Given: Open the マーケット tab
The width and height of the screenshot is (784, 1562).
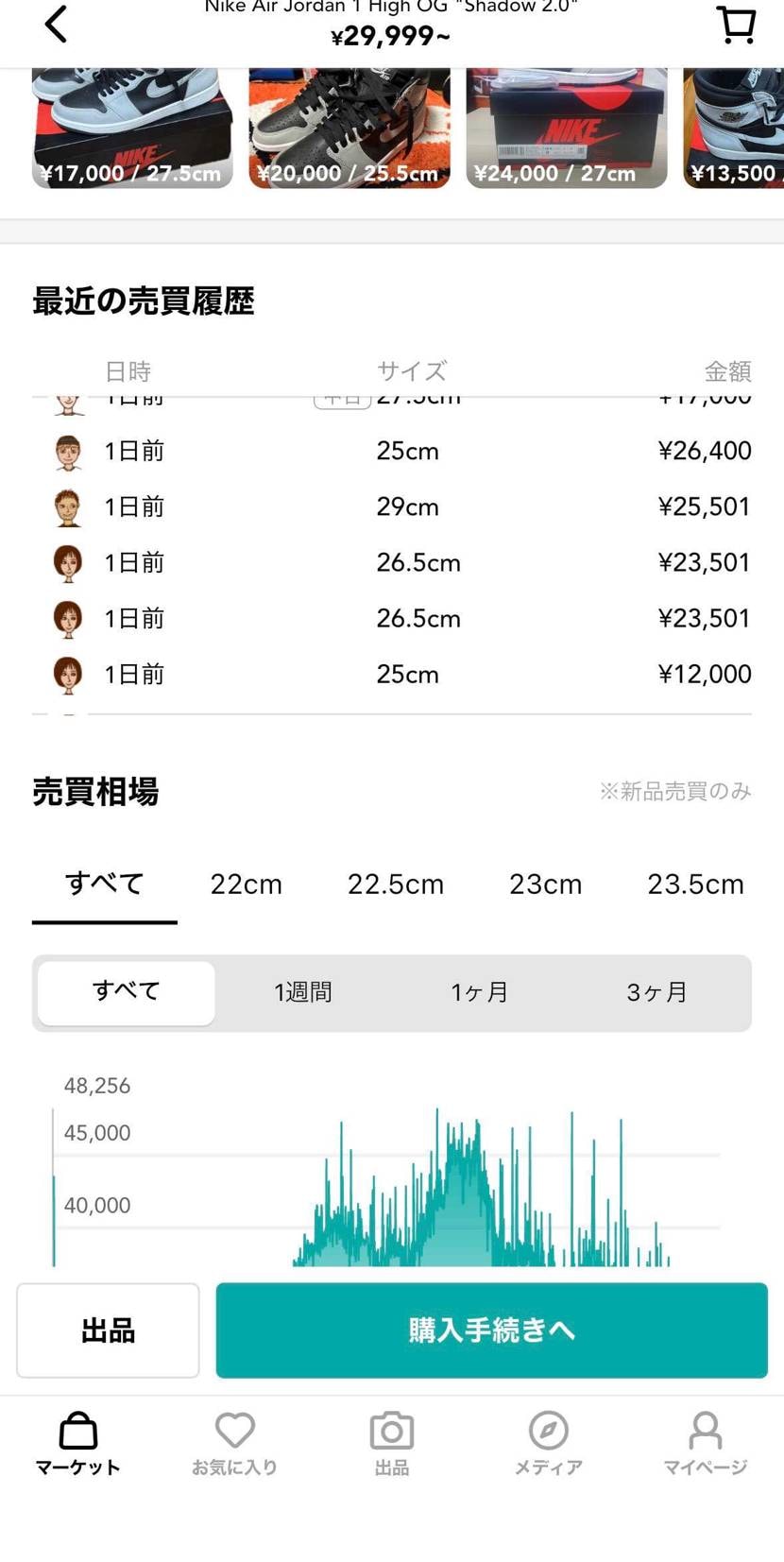Looking at the screenshot, I should pos(78,1444).
